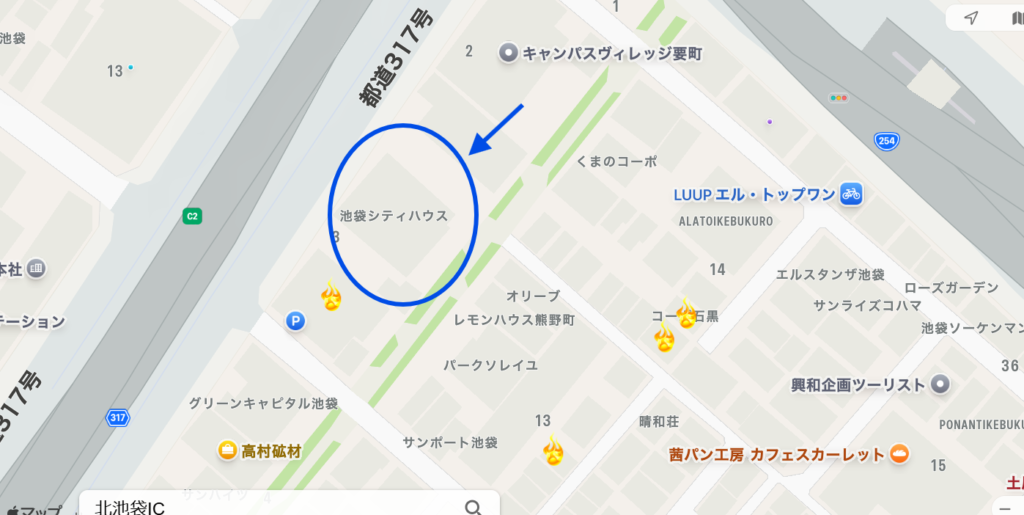Select the blue parking P marker
The height and width of the screenshot is (515, 1024).
(295, 321)
